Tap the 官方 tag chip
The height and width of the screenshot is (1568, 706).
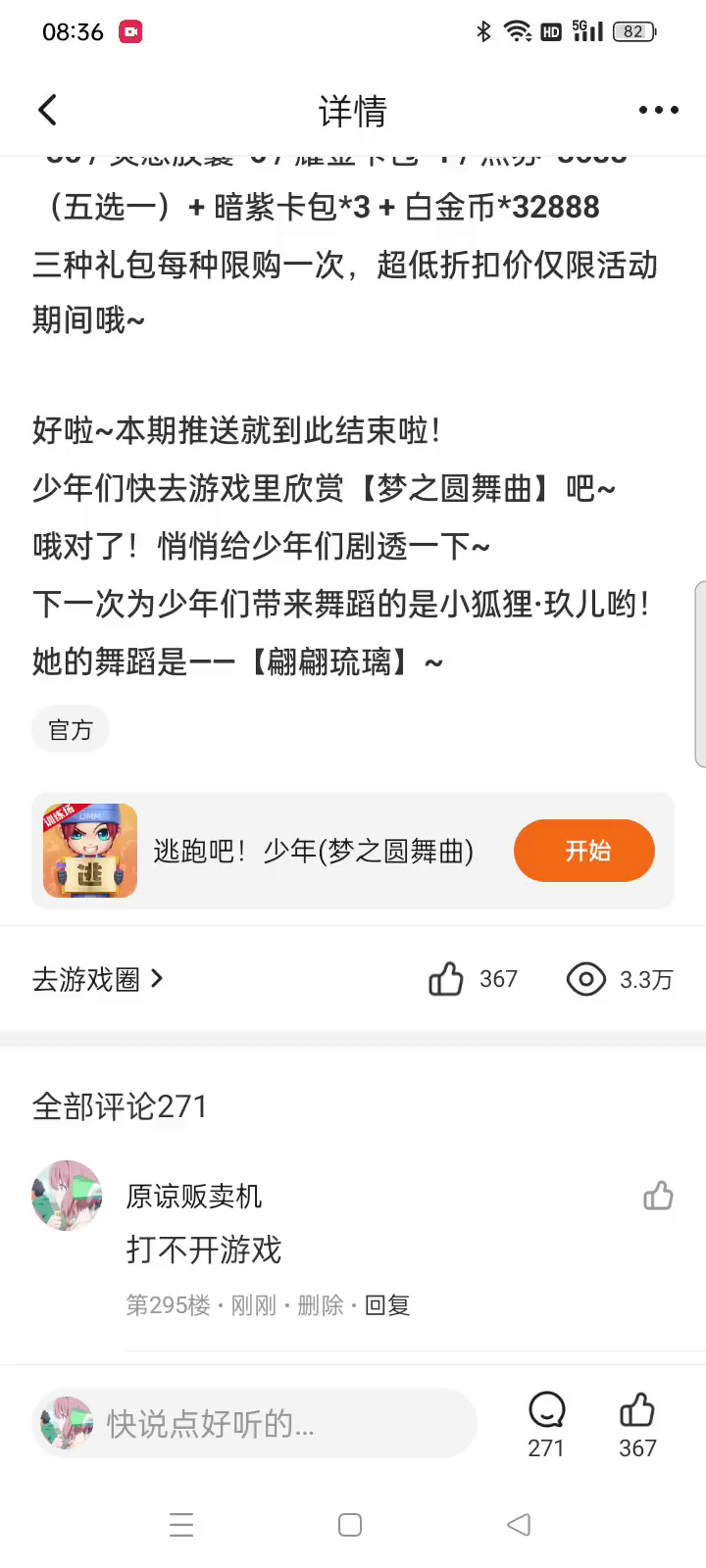coord(70,730)
